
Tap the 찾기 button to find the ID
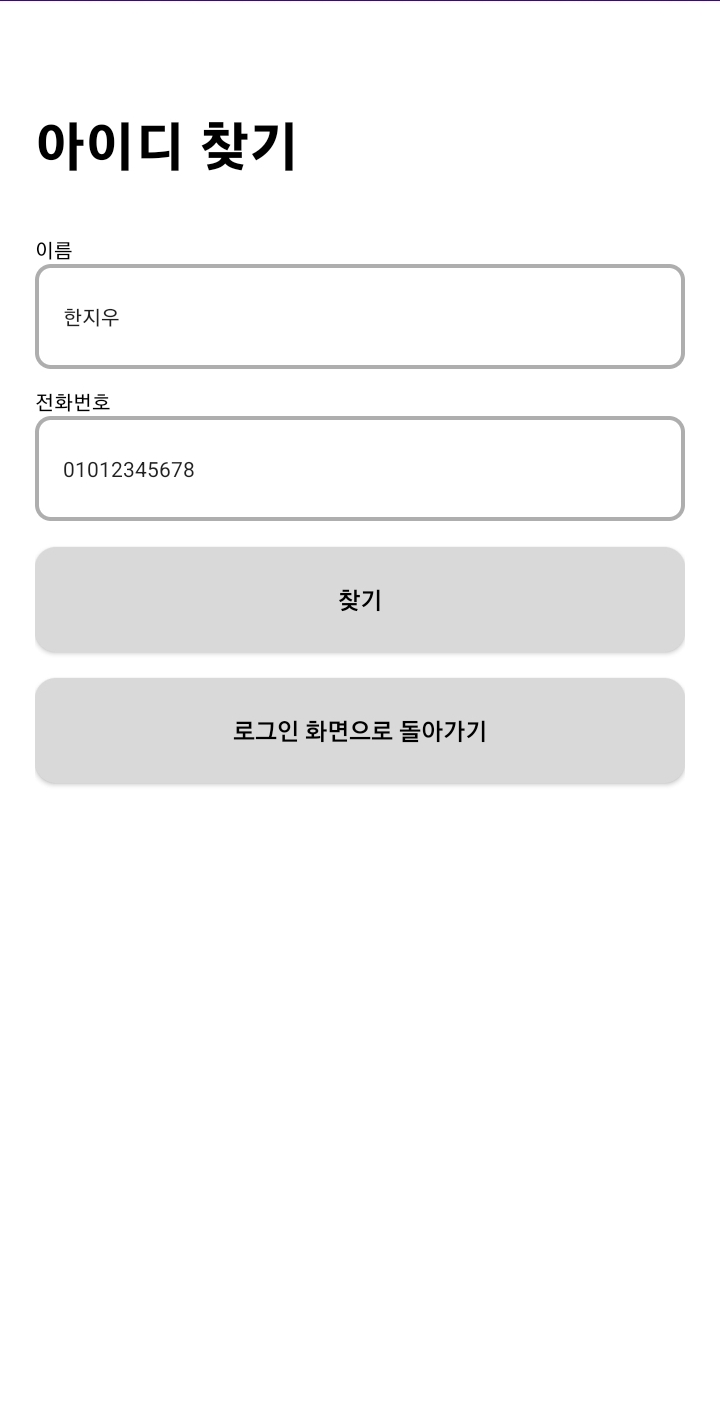[x=360, y=600]
